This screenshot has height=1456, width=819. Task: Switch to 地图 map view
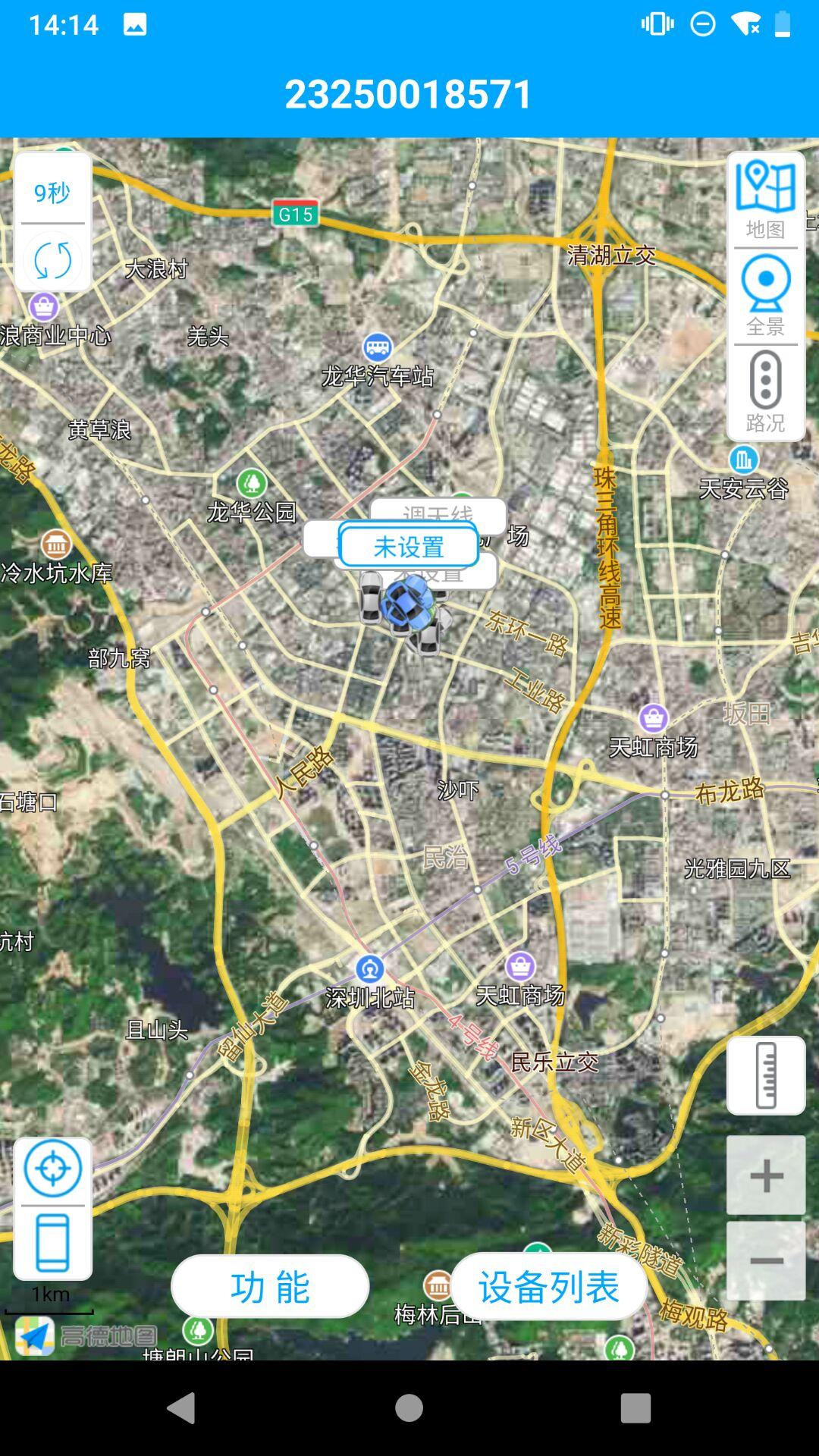point(765,199)
